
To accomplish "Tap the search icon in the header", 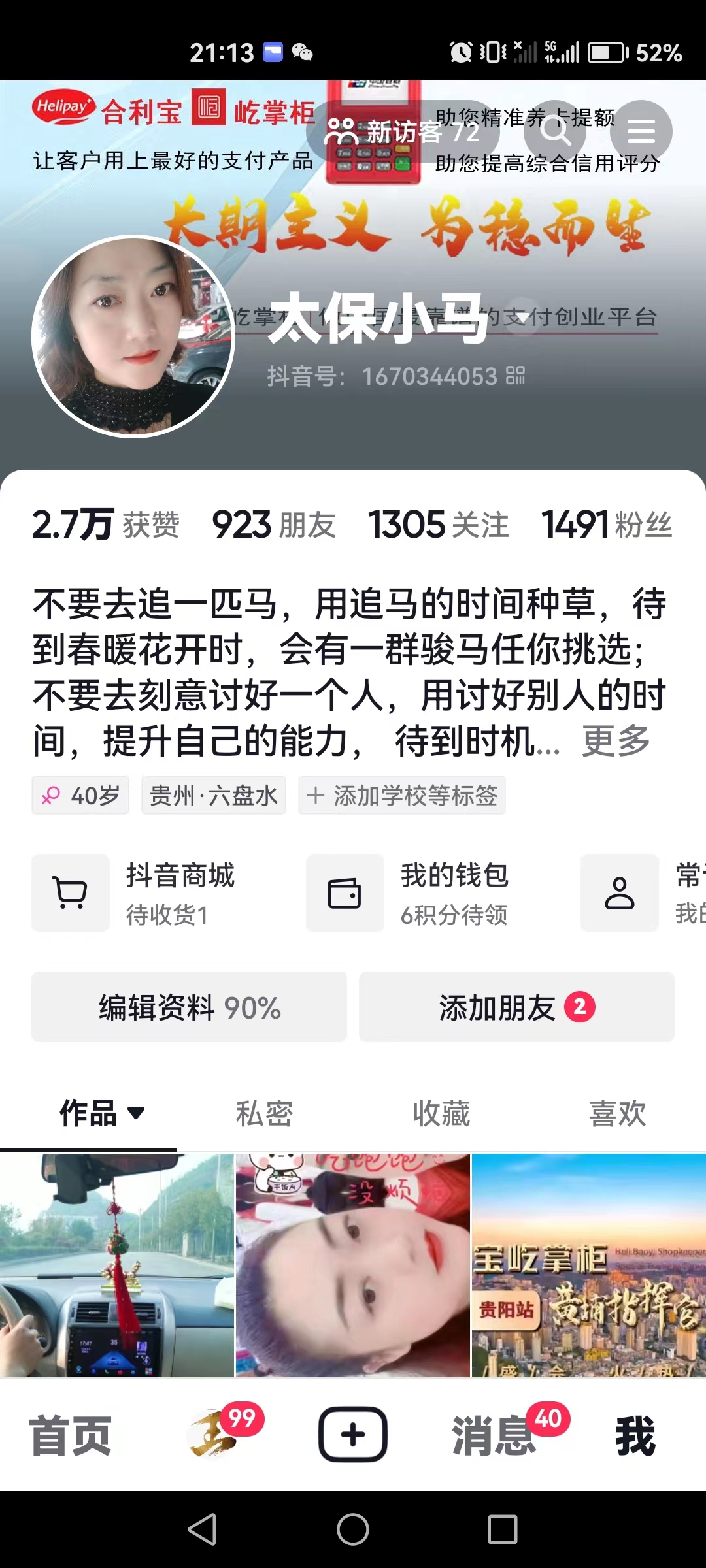I will [x=555, y=132].
